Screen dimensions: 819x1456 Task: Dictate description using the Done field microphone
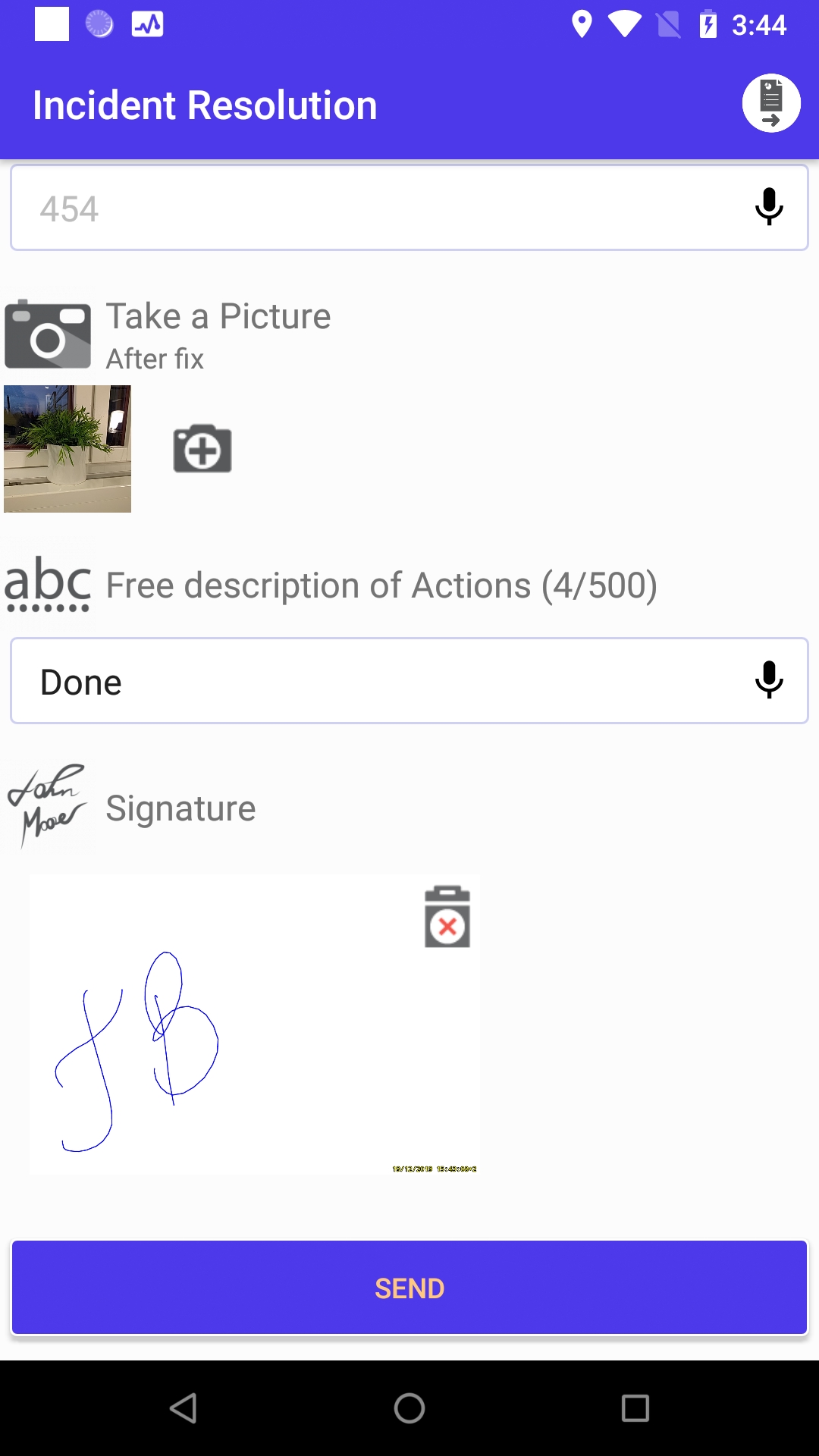pos(768,680)
